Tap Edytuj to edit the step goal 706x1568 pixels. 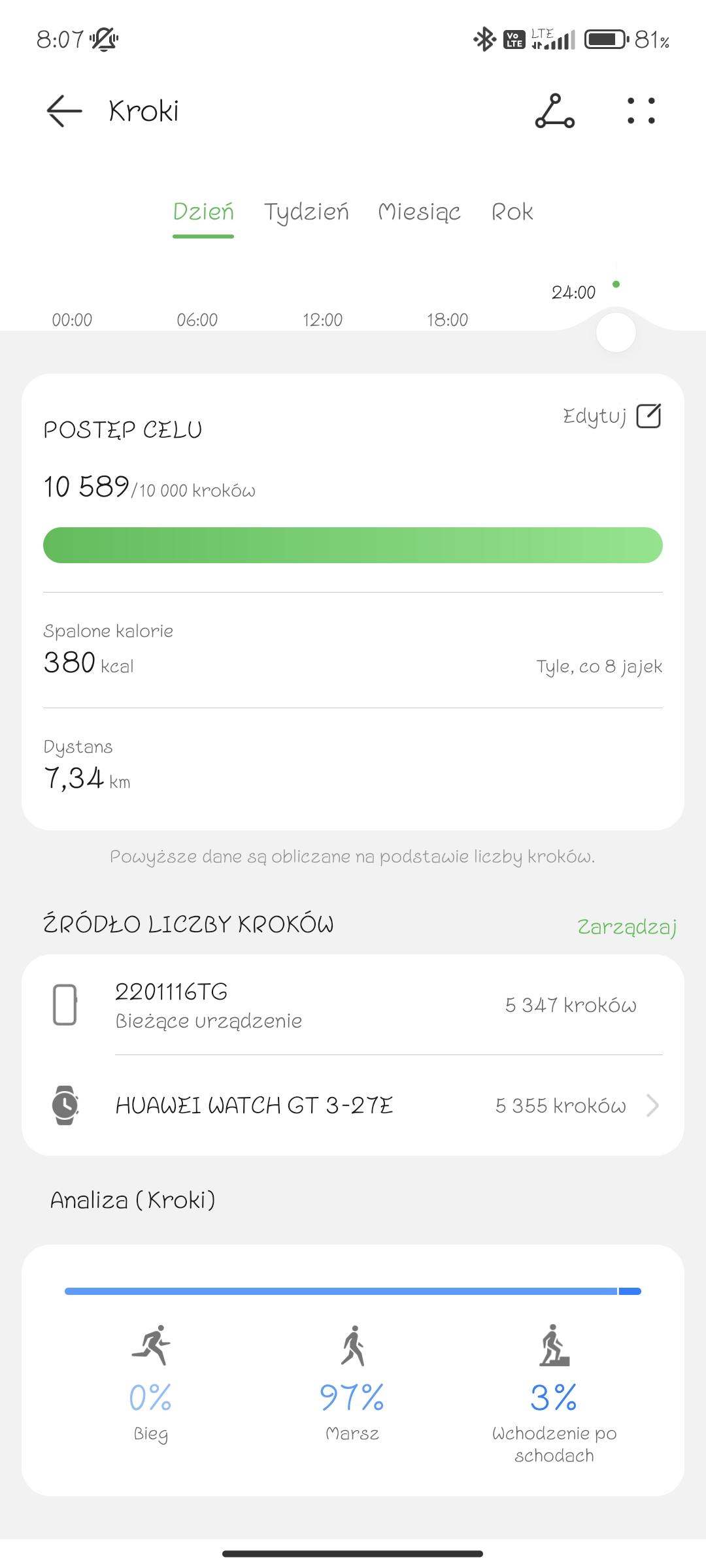coord(612,416)
